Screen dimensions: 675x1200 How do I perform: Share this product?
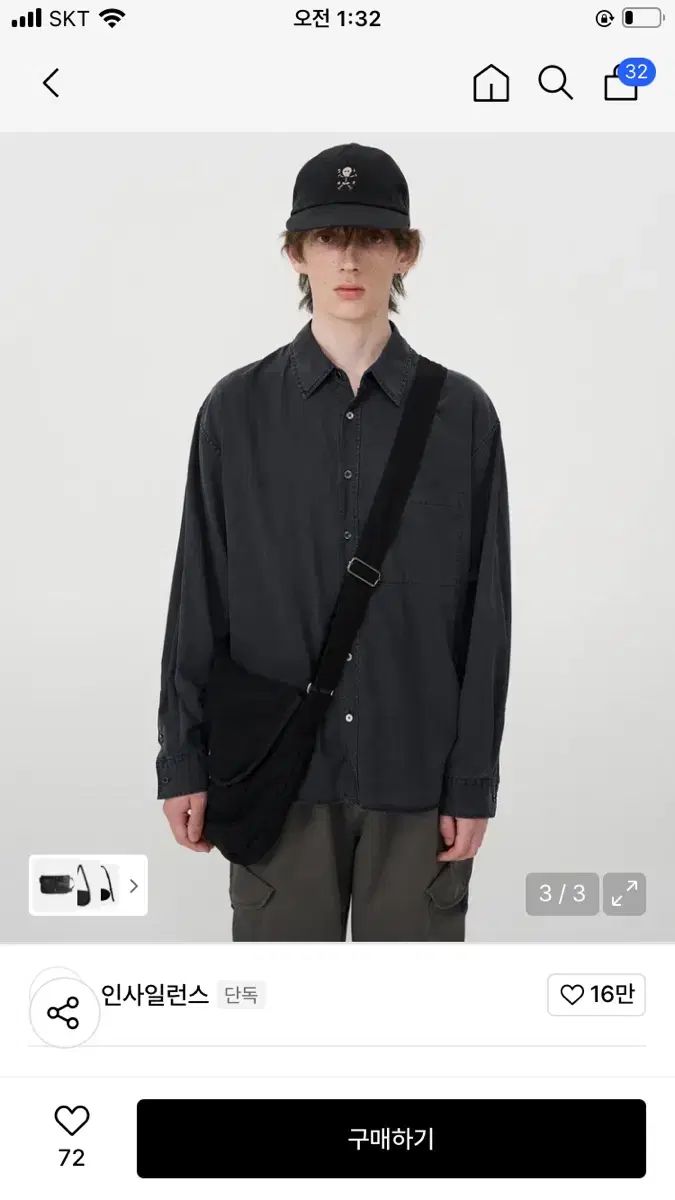(x=64, y=1014)
